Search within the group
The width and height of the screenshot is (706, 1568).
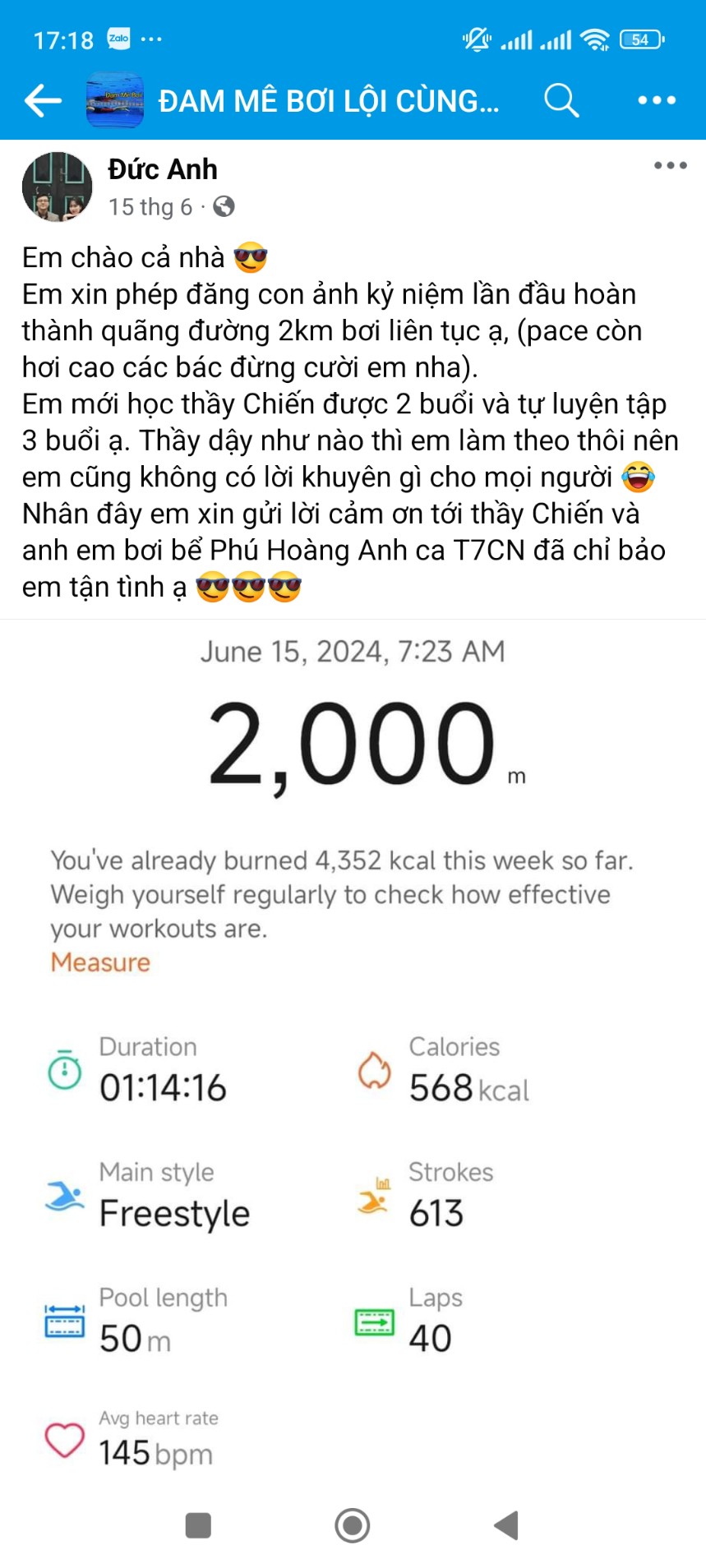click(561, 101)
